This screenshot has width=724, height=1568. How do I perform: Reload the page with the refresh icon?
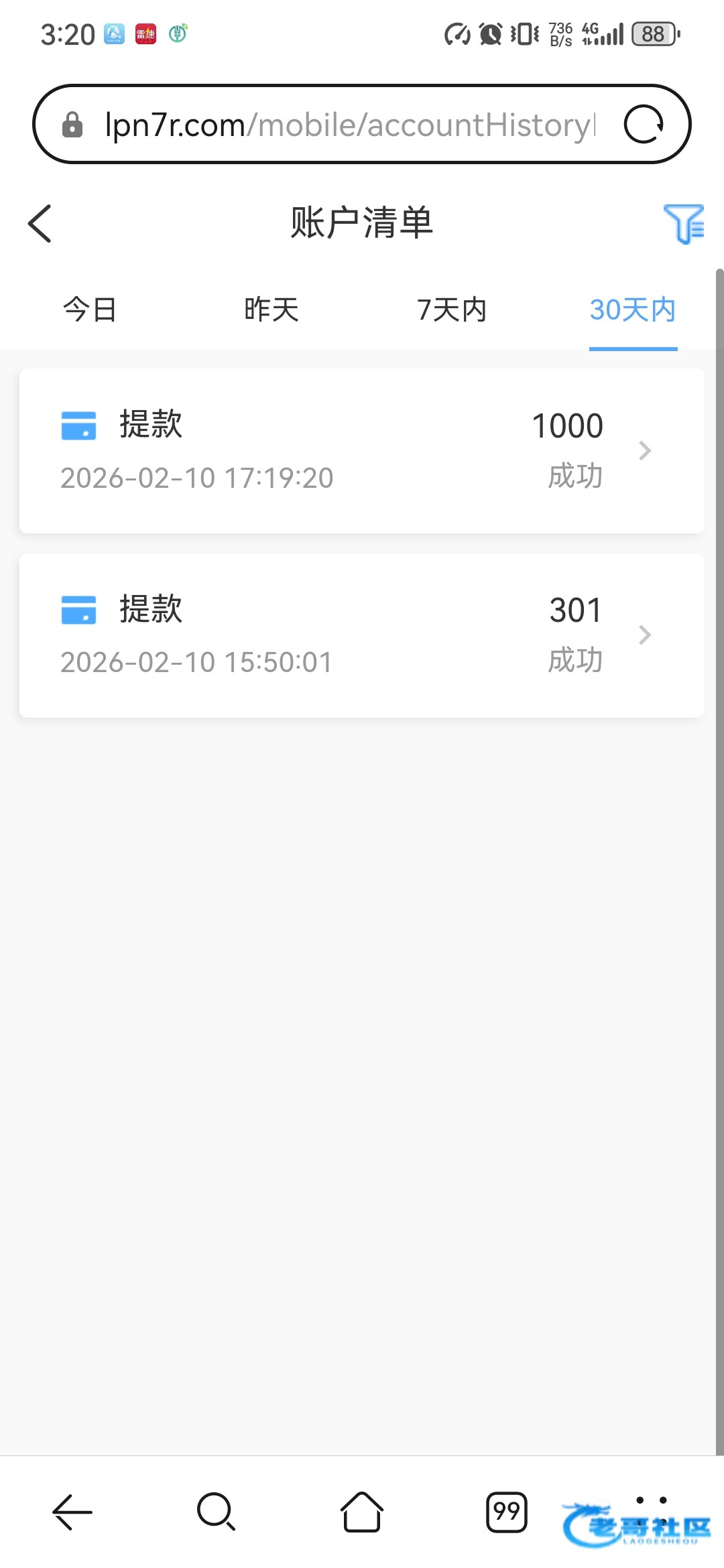(644, 125)
